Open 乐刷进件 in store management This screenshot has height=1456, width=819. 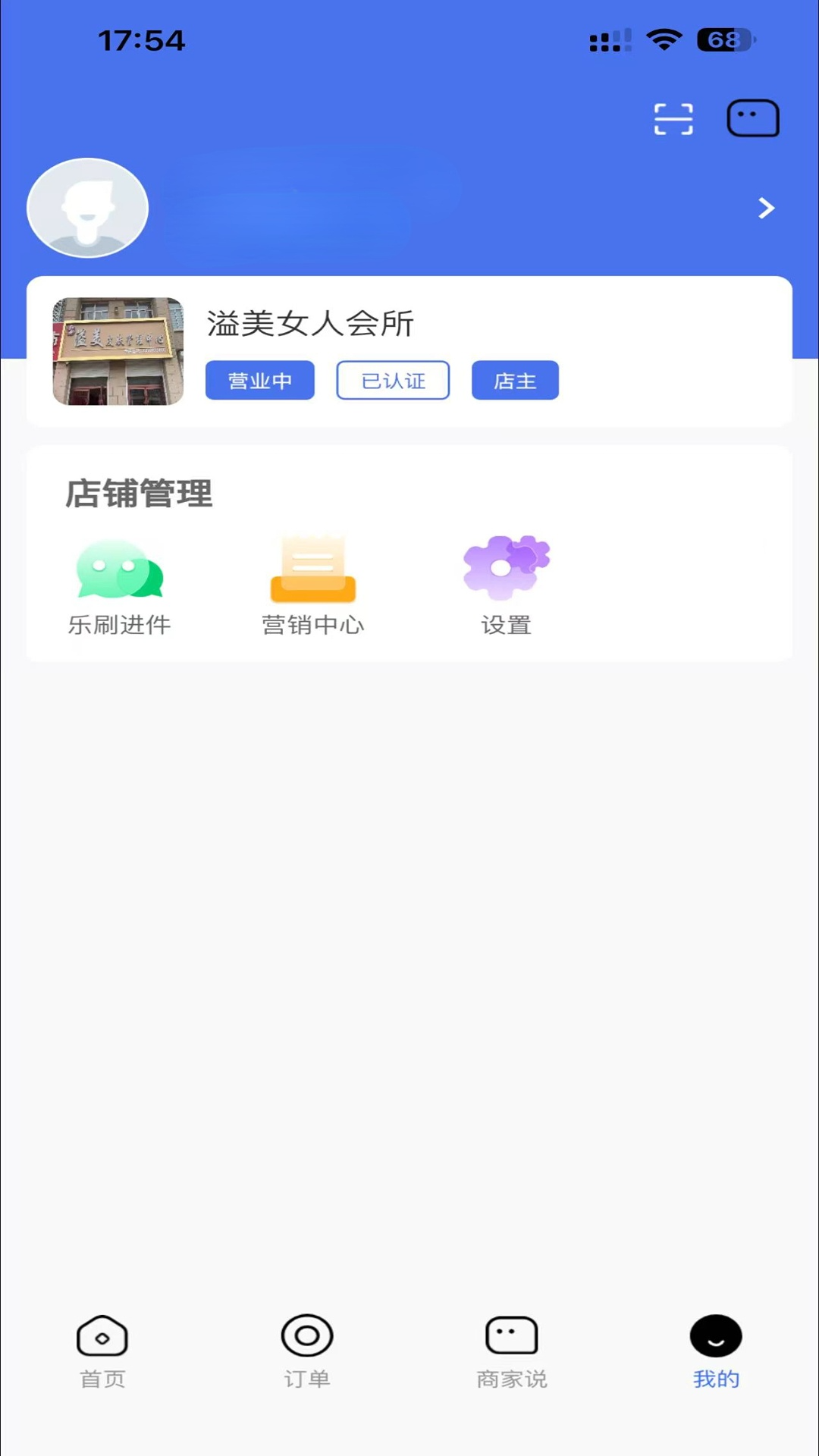click(120, 584)
